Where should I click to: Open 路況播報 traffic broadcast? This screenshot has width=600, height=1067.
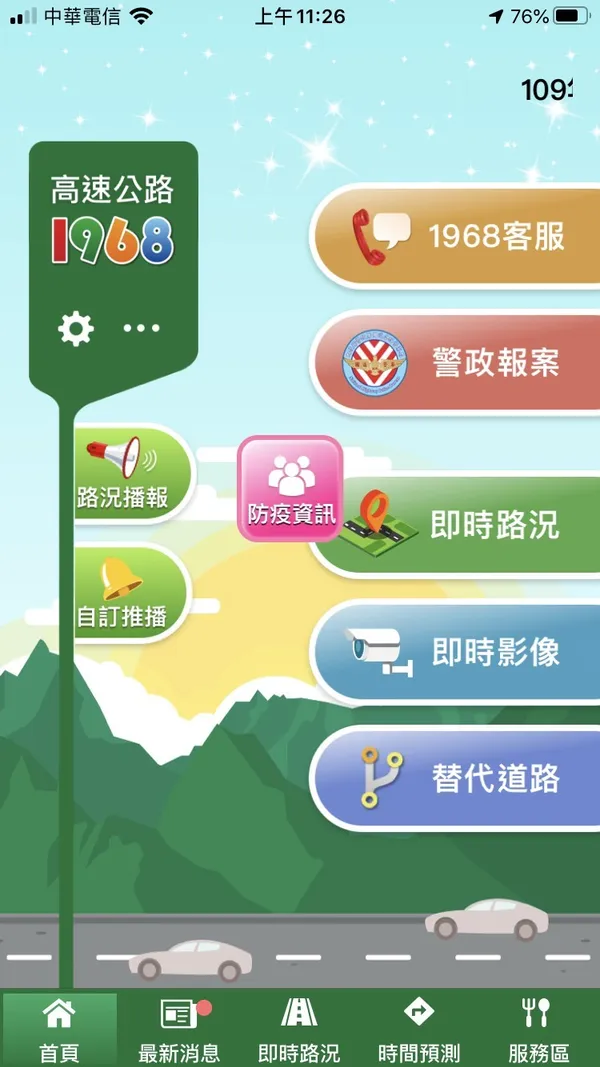click(x=127, y=474)
